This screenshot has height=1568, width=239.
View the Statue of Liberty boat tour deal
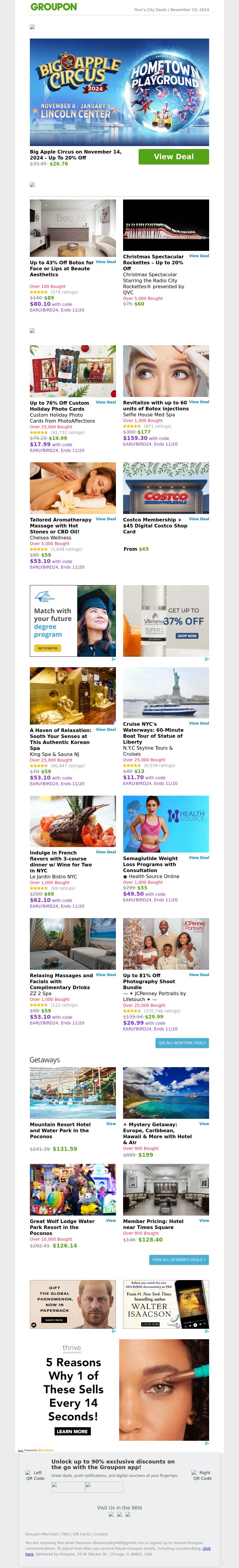tap(198, 723)
